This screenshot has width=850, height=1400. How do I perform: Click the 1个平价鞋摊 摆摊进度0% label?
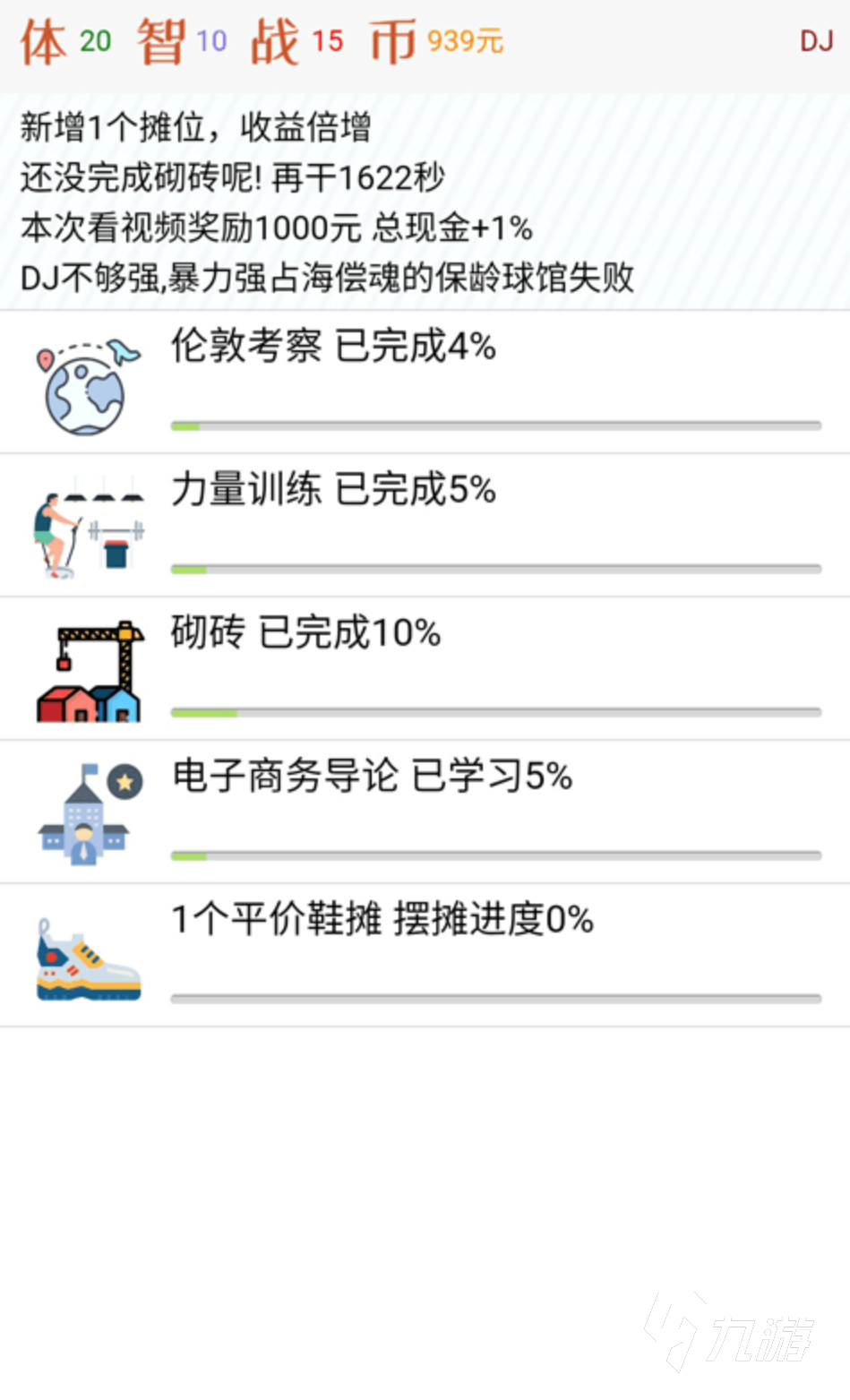tap(382, 920)
